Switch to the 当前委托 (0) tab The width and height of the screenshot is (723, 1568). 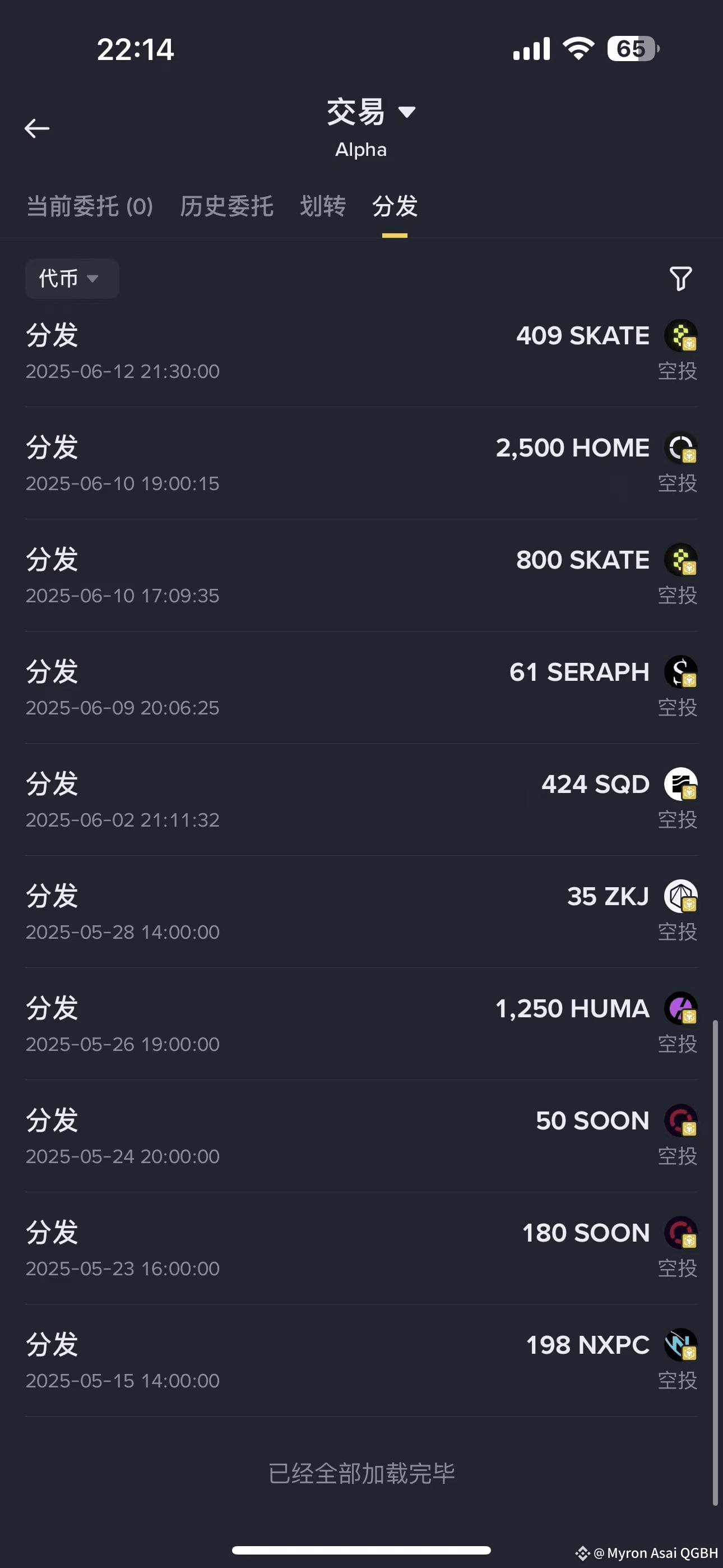coord(90,206)
